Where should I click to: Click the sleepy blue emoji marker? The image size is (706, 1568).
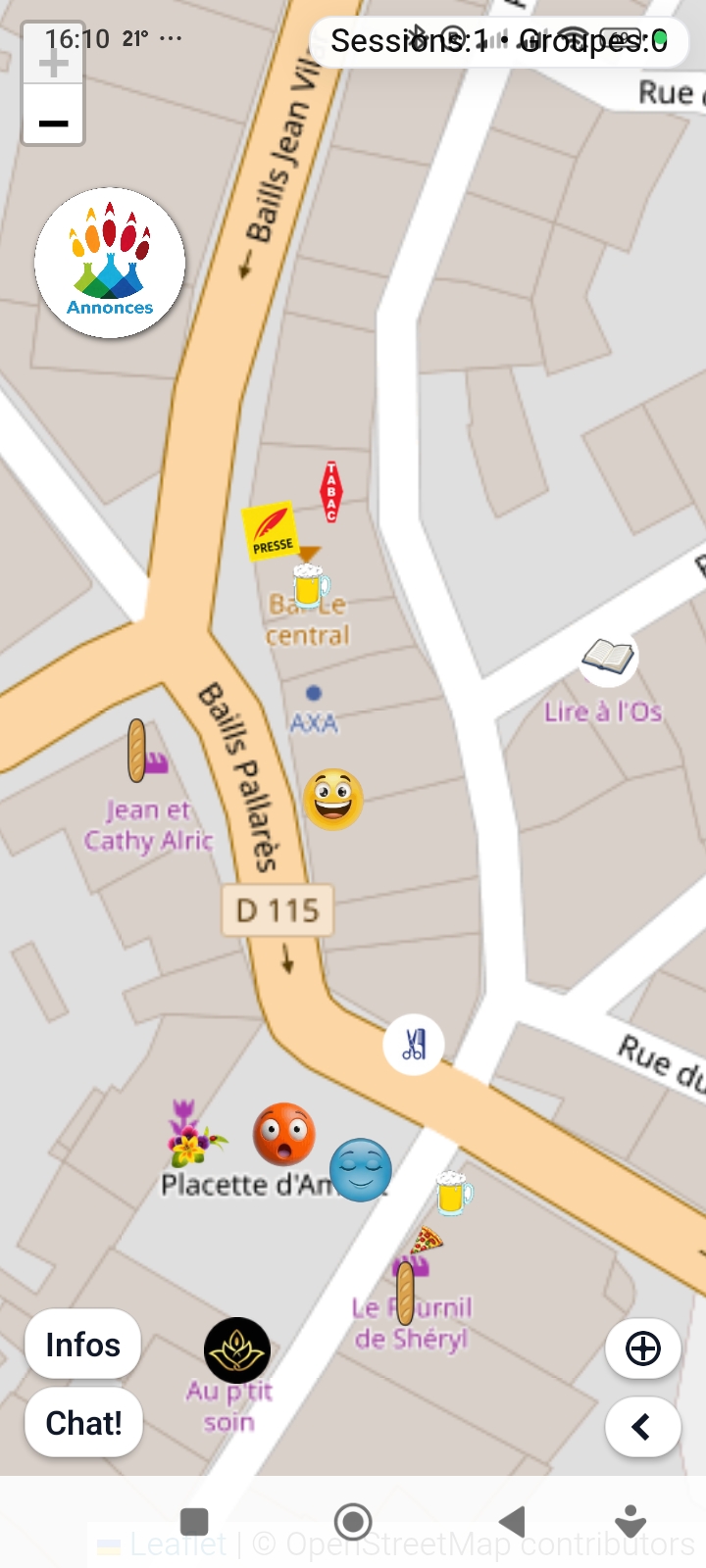(x=362, y=1170)
